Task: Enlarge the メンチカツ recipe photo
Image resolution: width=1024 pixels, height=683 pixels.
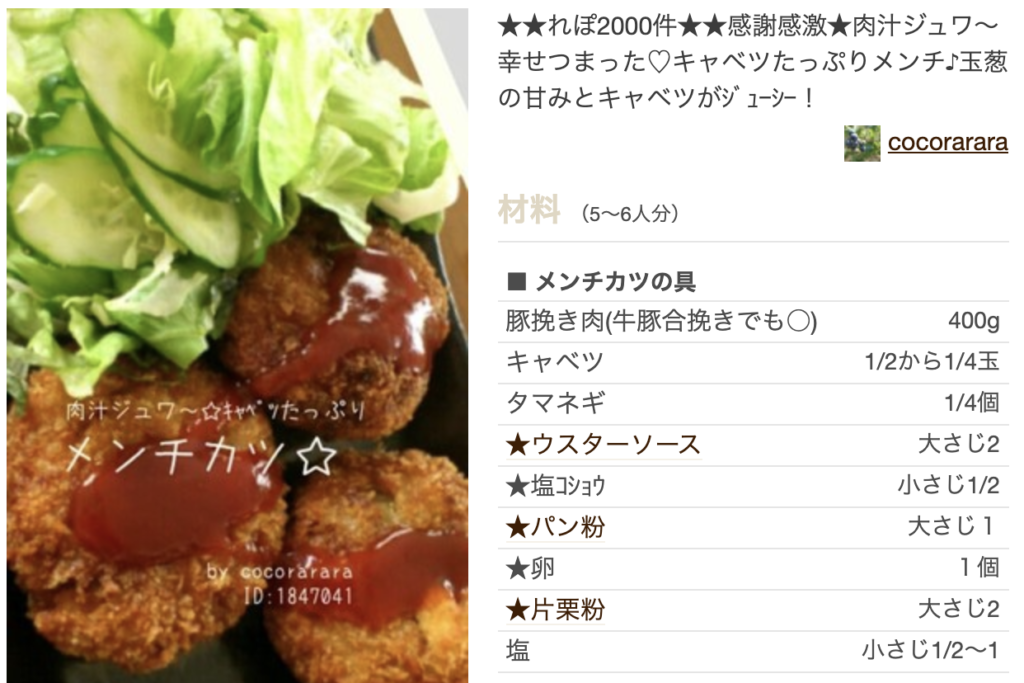Action: click(238, 346)
